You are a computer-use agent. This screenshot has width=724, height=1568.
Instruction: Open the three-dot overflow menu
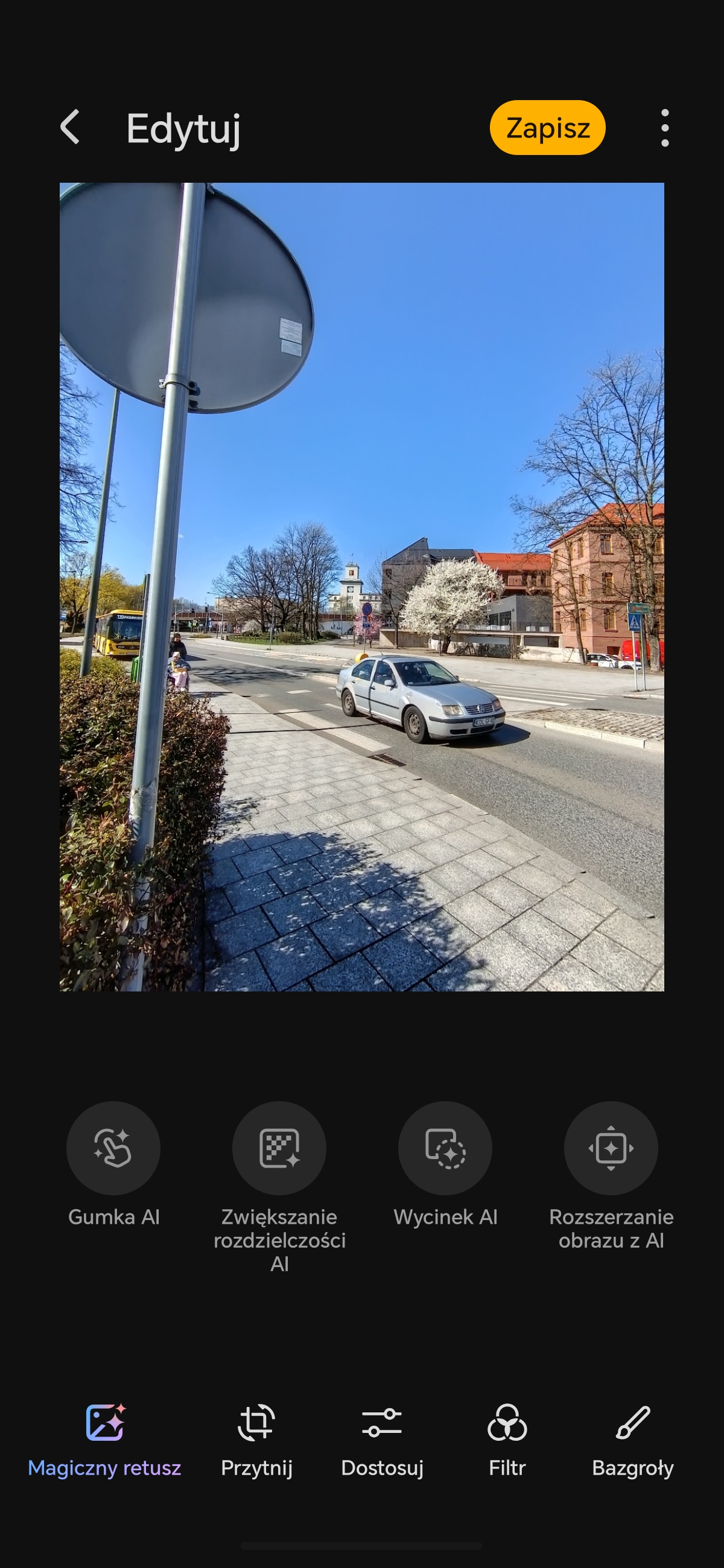664,128
